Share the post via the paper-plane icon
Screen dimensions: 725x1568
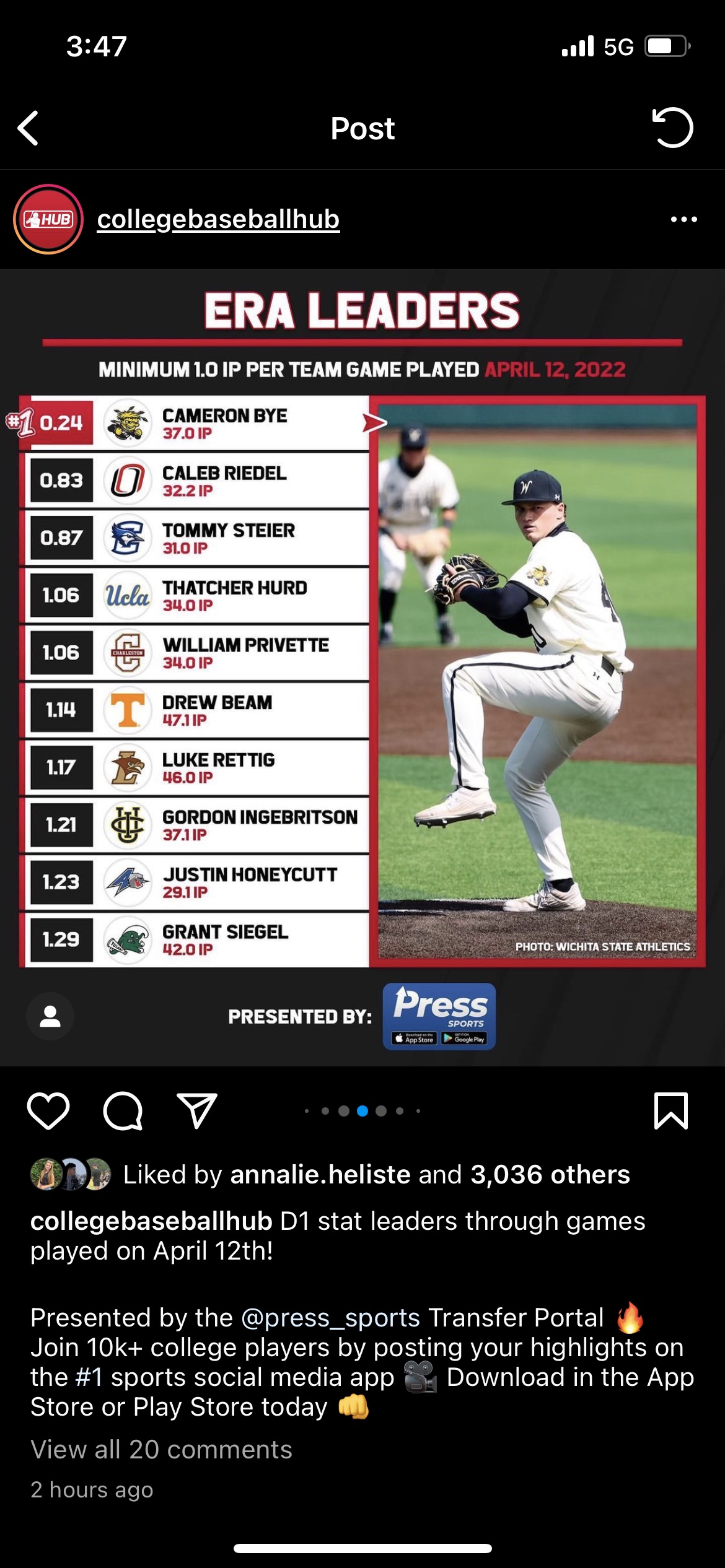pos(196,1110)
